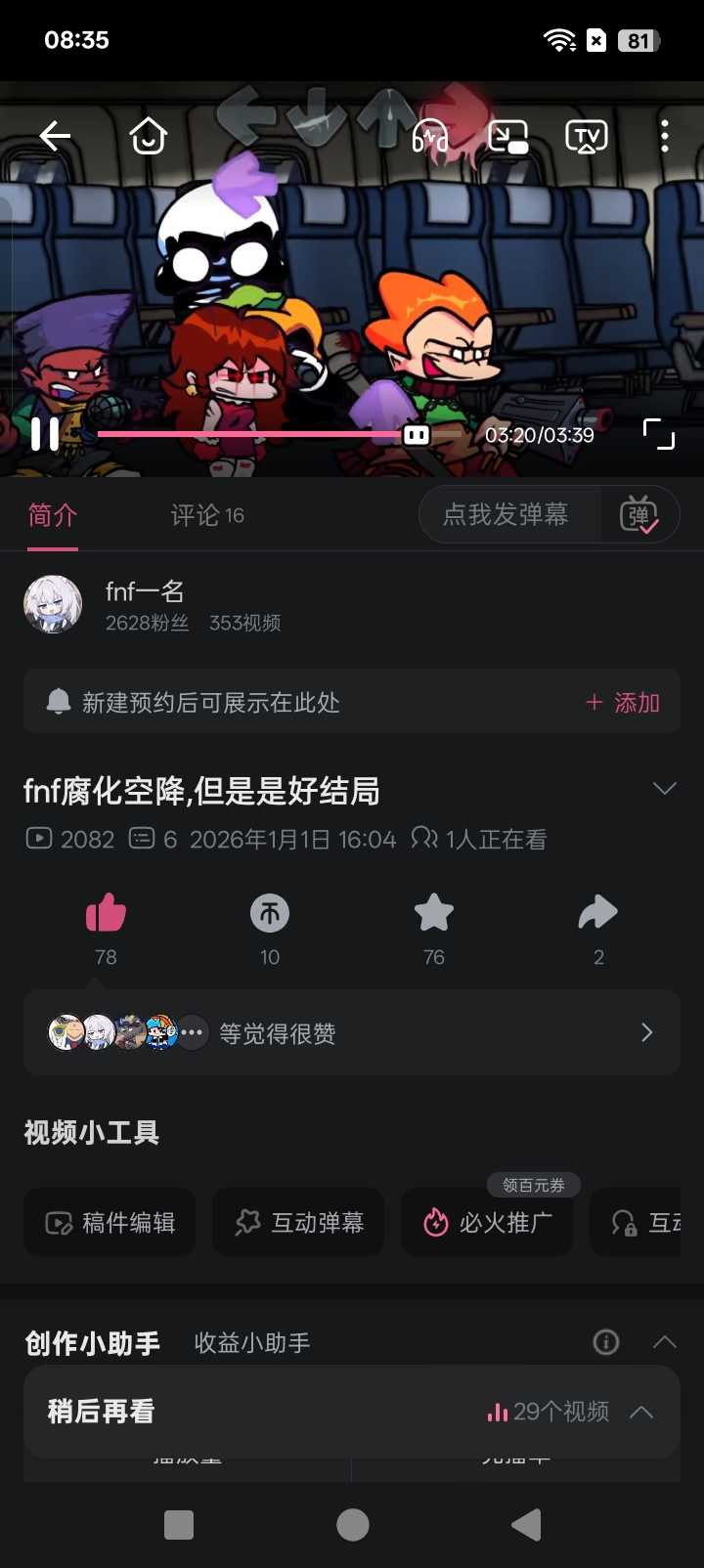Open picture-in-picture mini player
Screen dimensions: 704x1568
tap(507, 136)
